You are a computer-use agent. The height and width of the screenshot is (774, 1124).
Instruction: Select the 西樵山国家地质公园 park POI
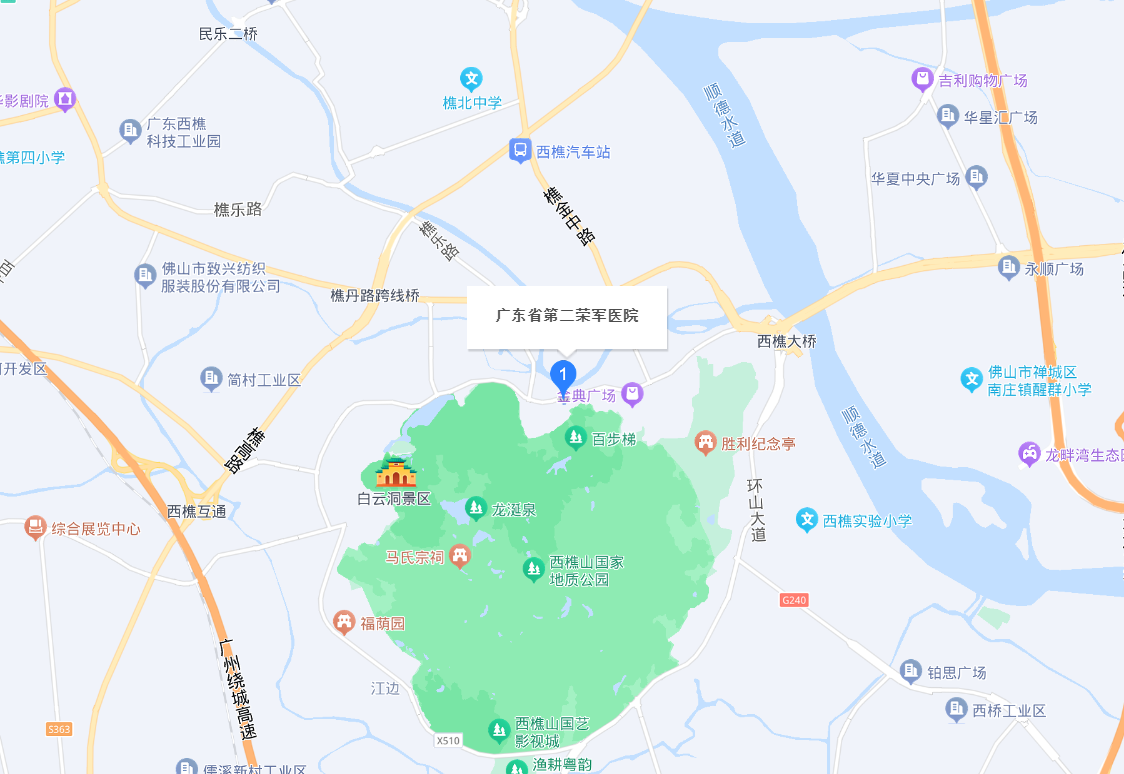(x=534, y=570)
